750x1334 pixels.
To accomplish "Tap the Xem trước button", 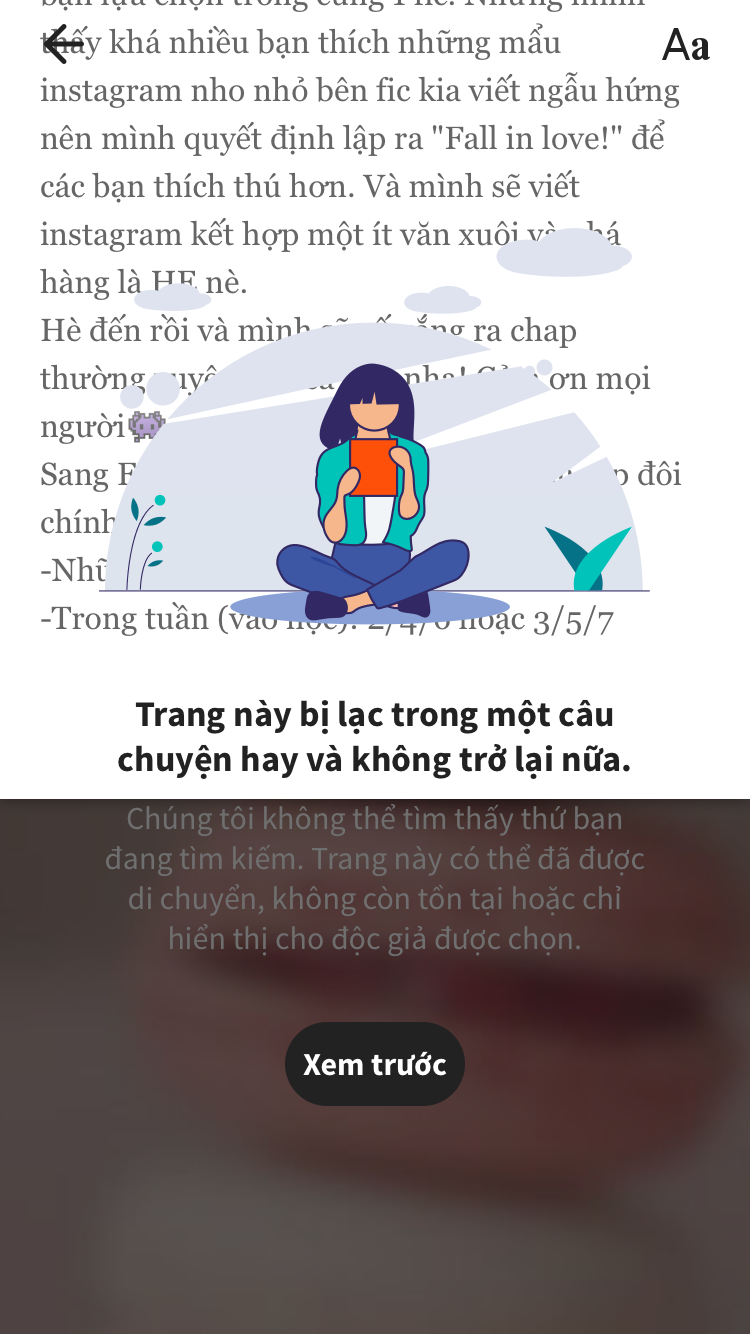I will pyautogui.click(x=375, y=1064).
